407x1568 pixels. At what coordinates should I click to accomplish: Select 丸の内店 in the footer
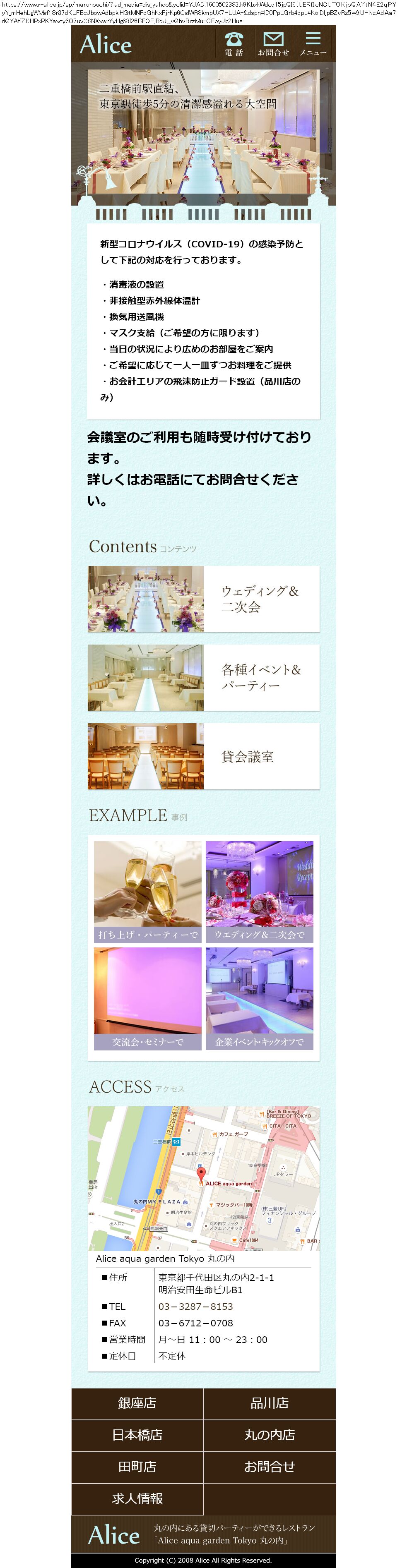(x=270, y=1435)
